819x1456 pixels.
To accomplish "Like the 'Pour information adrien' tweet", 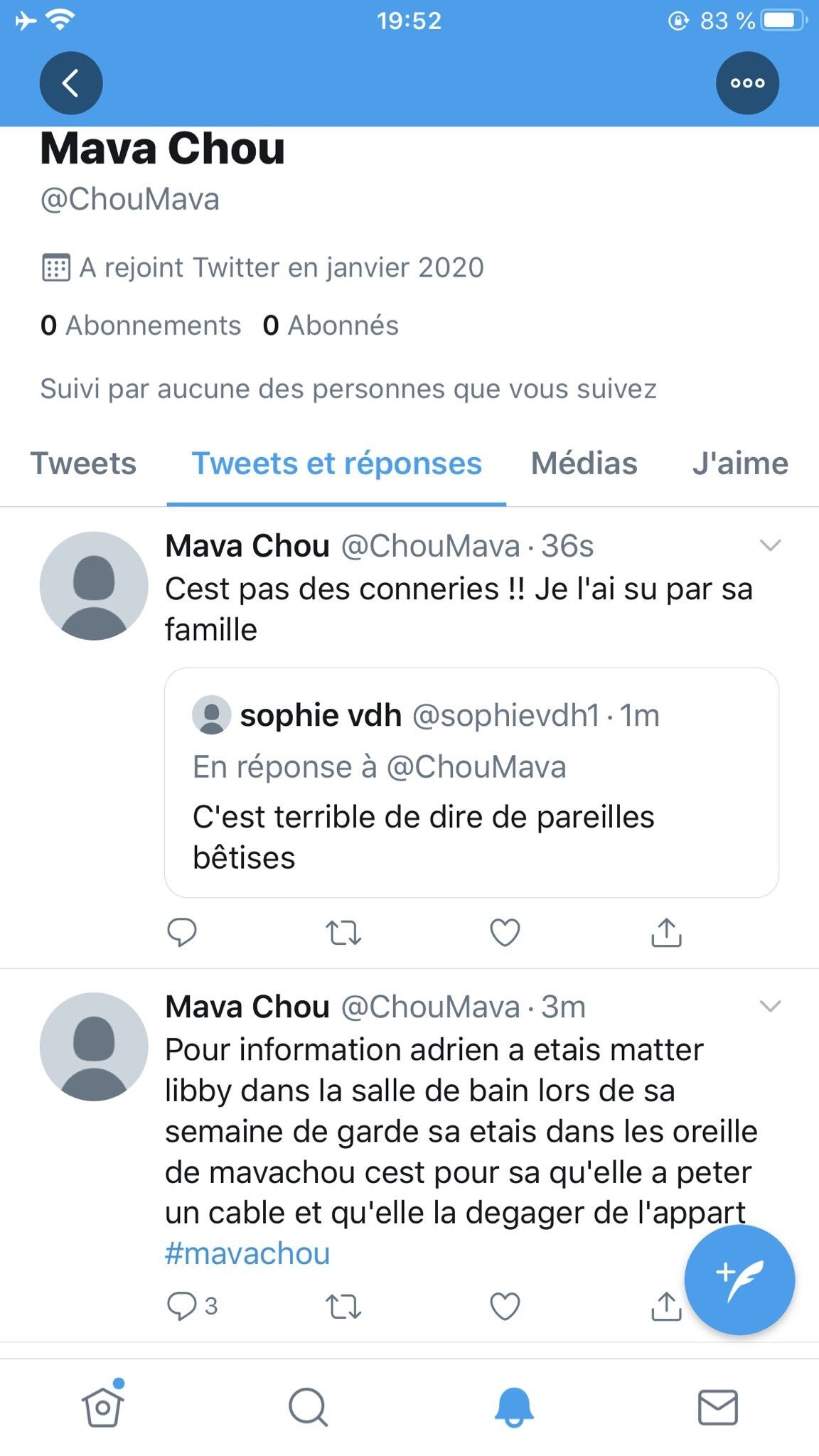I will (x=505, y=1306).
